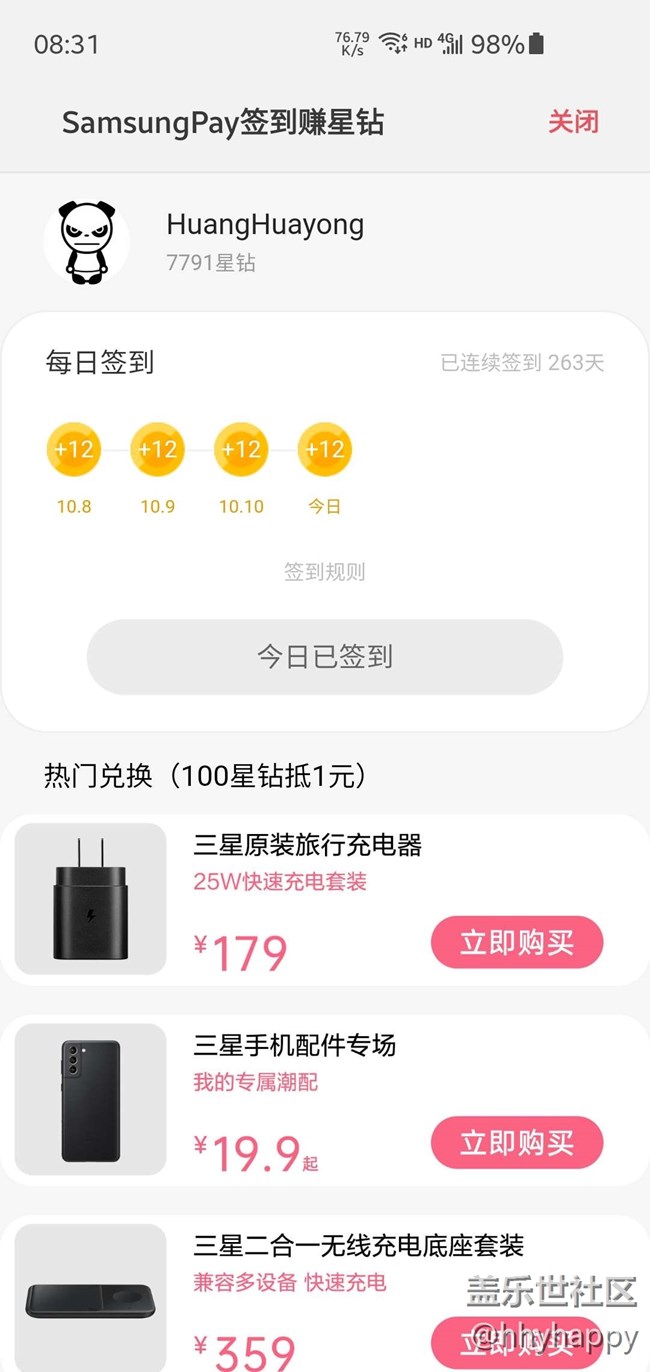Tap 立即购买 for 三星手机配件专场
The height and width of the screenshot is (1372, 650).
[517, 1142]
